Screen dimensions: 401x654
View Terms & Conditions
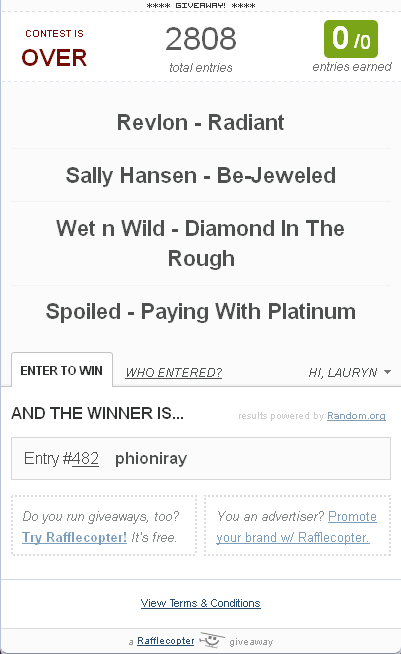click(x=200, y=603)
